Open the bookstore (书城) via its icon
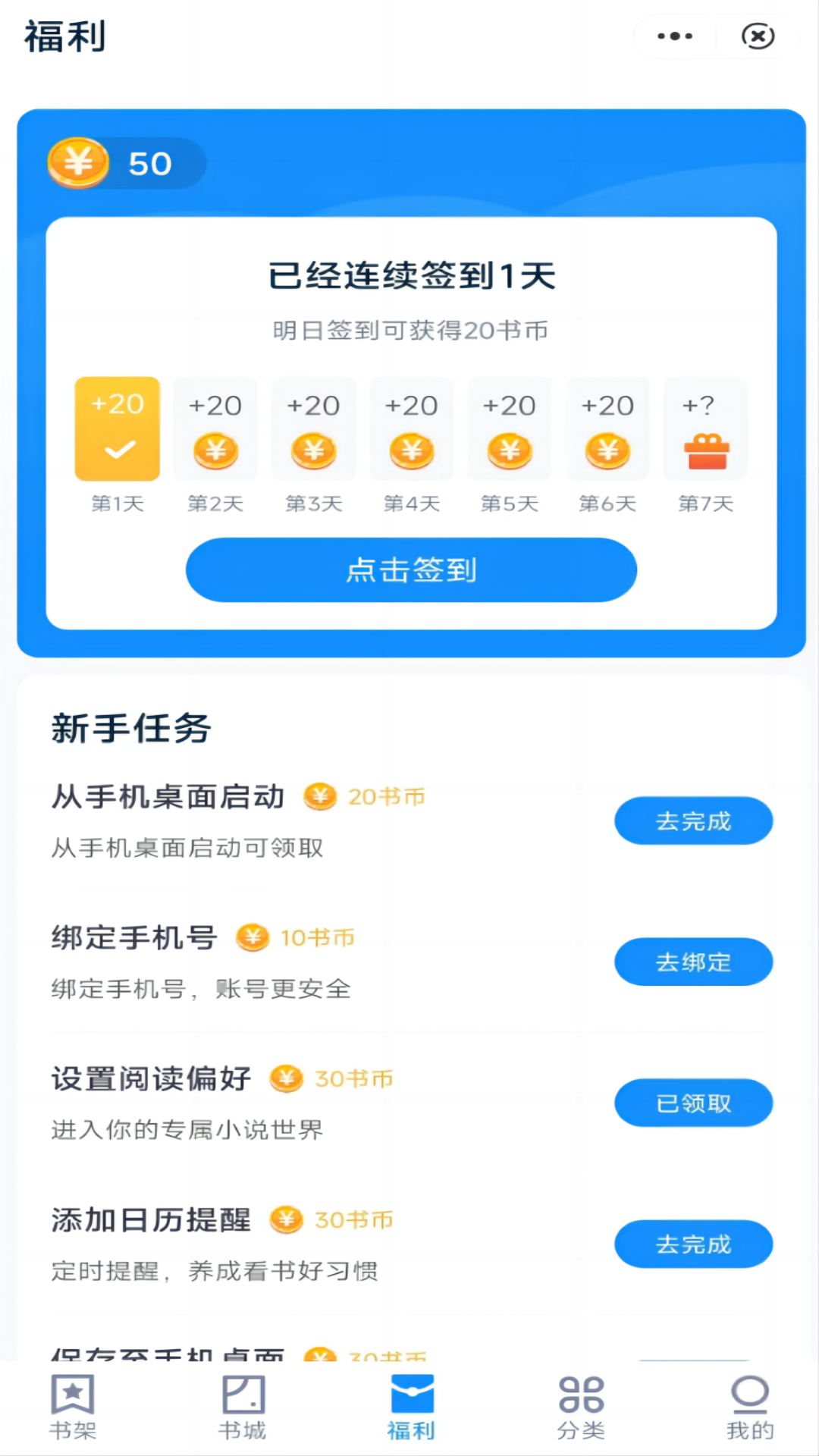This screenshot has width=819, height=1456. (243, 1399)
